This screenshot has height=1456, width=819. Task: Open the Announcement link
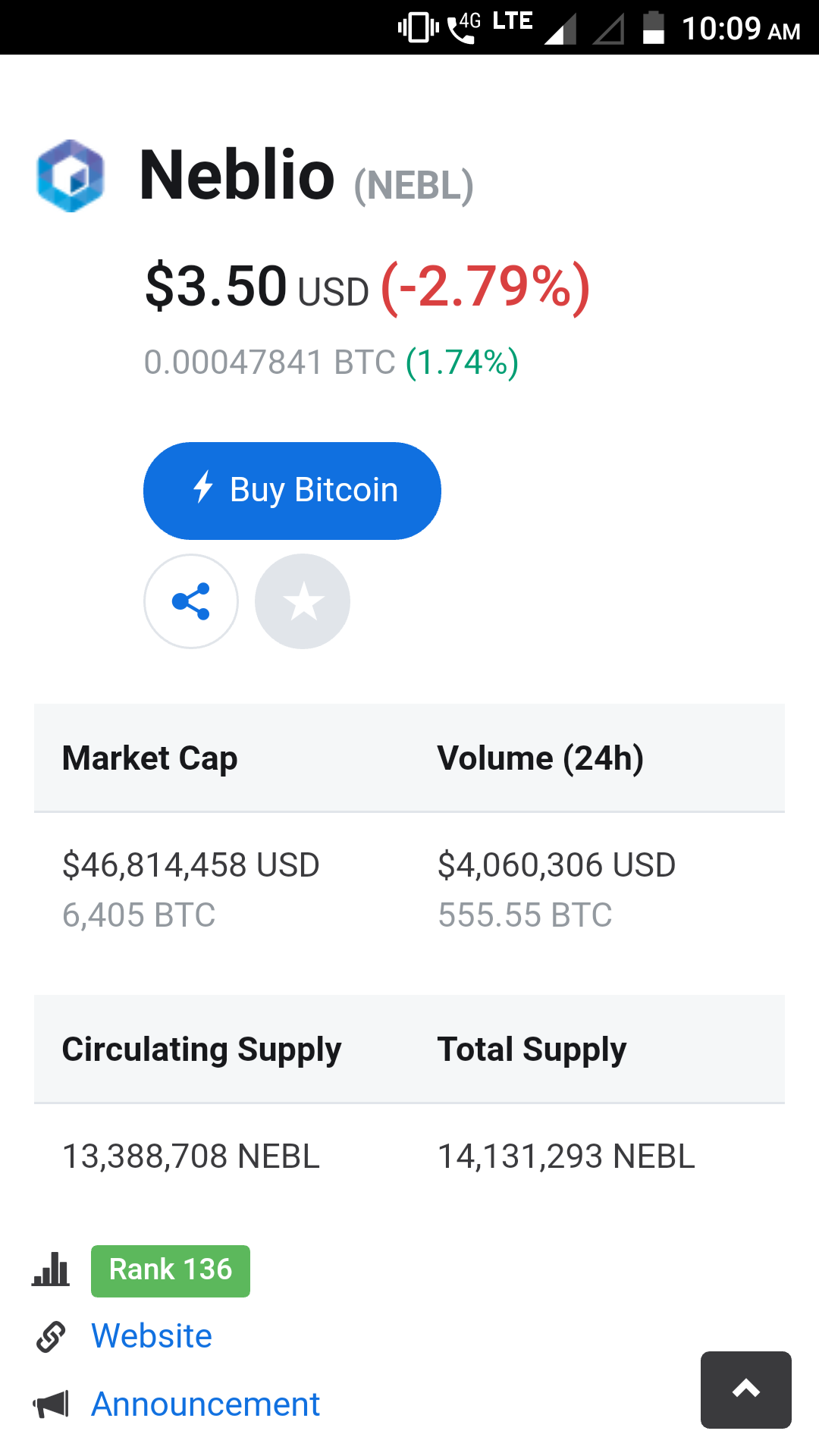point(205,1404)
